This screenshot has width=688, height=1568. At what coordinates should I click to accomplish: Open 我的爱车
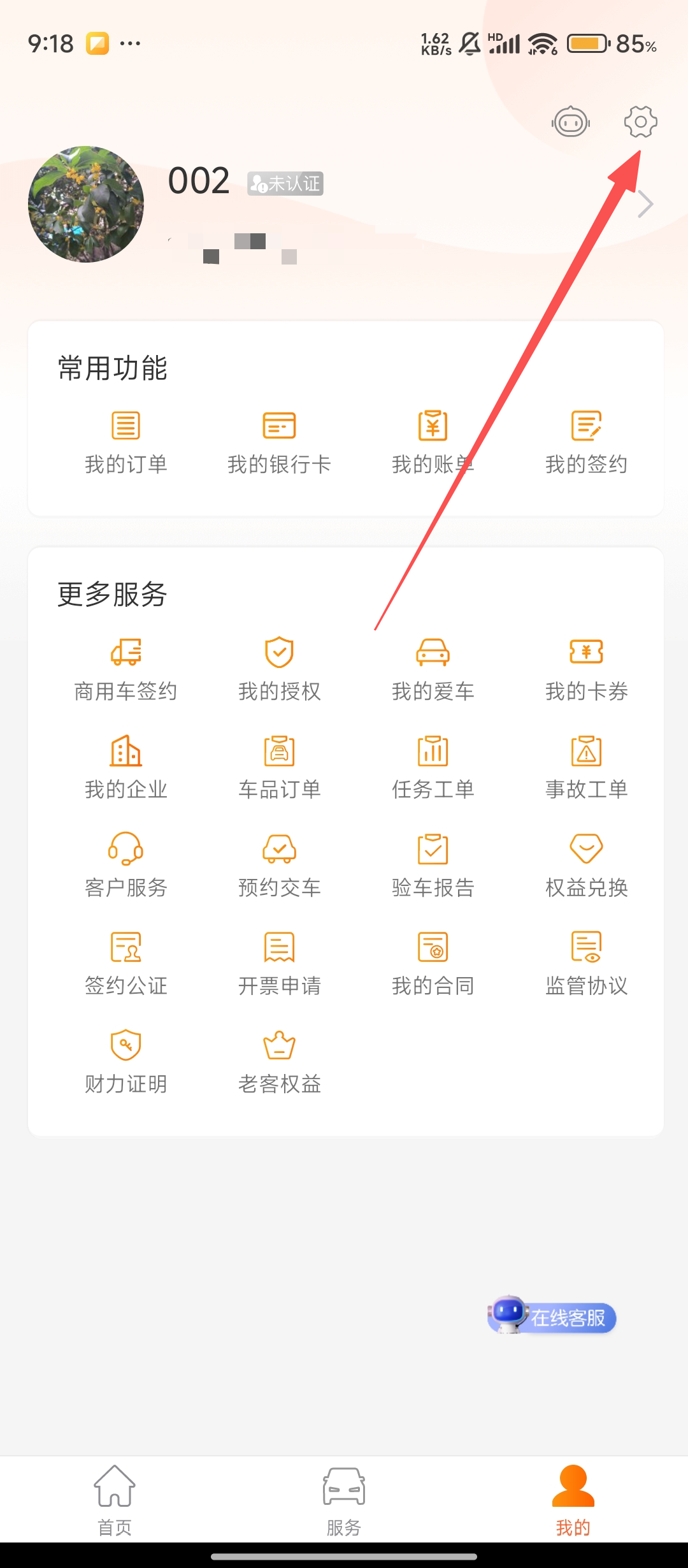coord(433,669)
